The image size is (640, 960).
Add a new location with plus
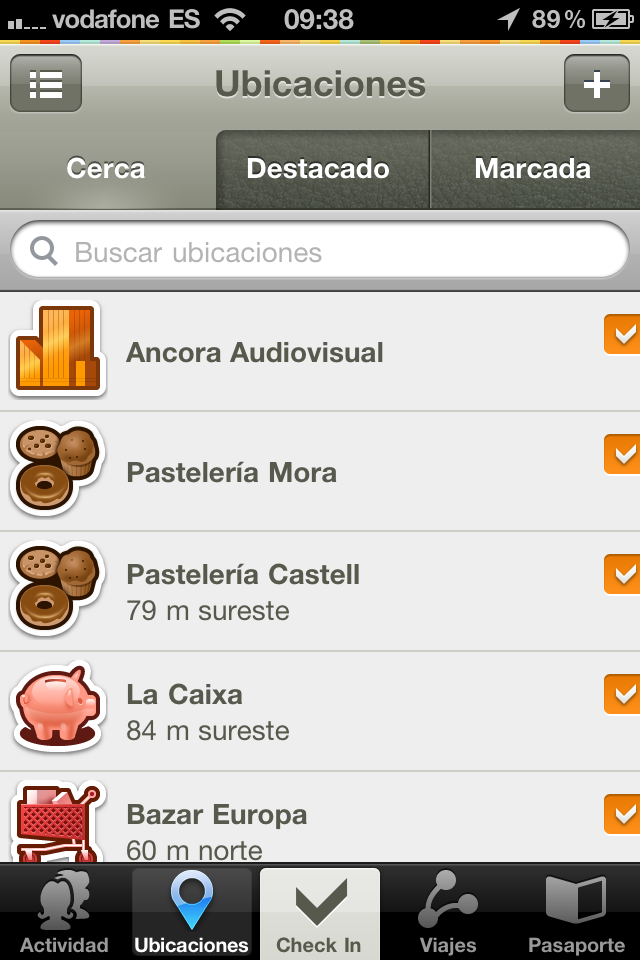coord(596,84)
